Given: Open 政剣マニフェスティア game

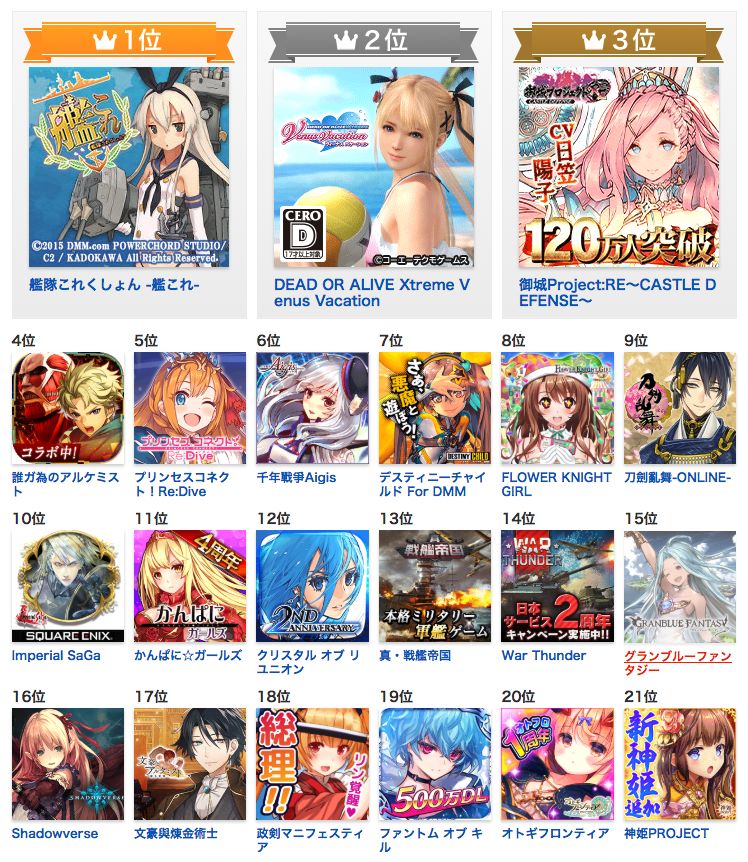Looking at the screenshot, I should pos(312,764).
